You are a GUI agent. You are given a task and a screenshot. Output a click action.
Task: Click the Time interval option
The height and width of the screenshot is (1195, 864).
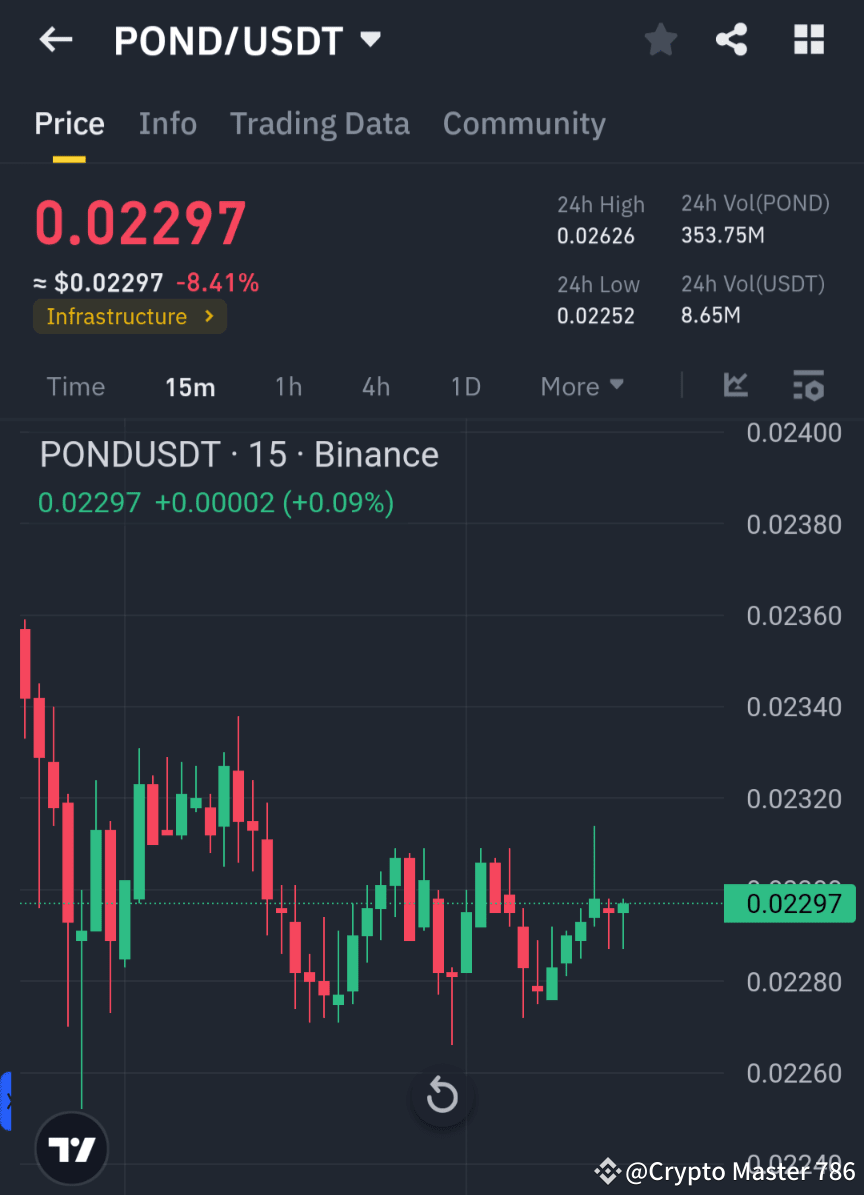[76, 386]
